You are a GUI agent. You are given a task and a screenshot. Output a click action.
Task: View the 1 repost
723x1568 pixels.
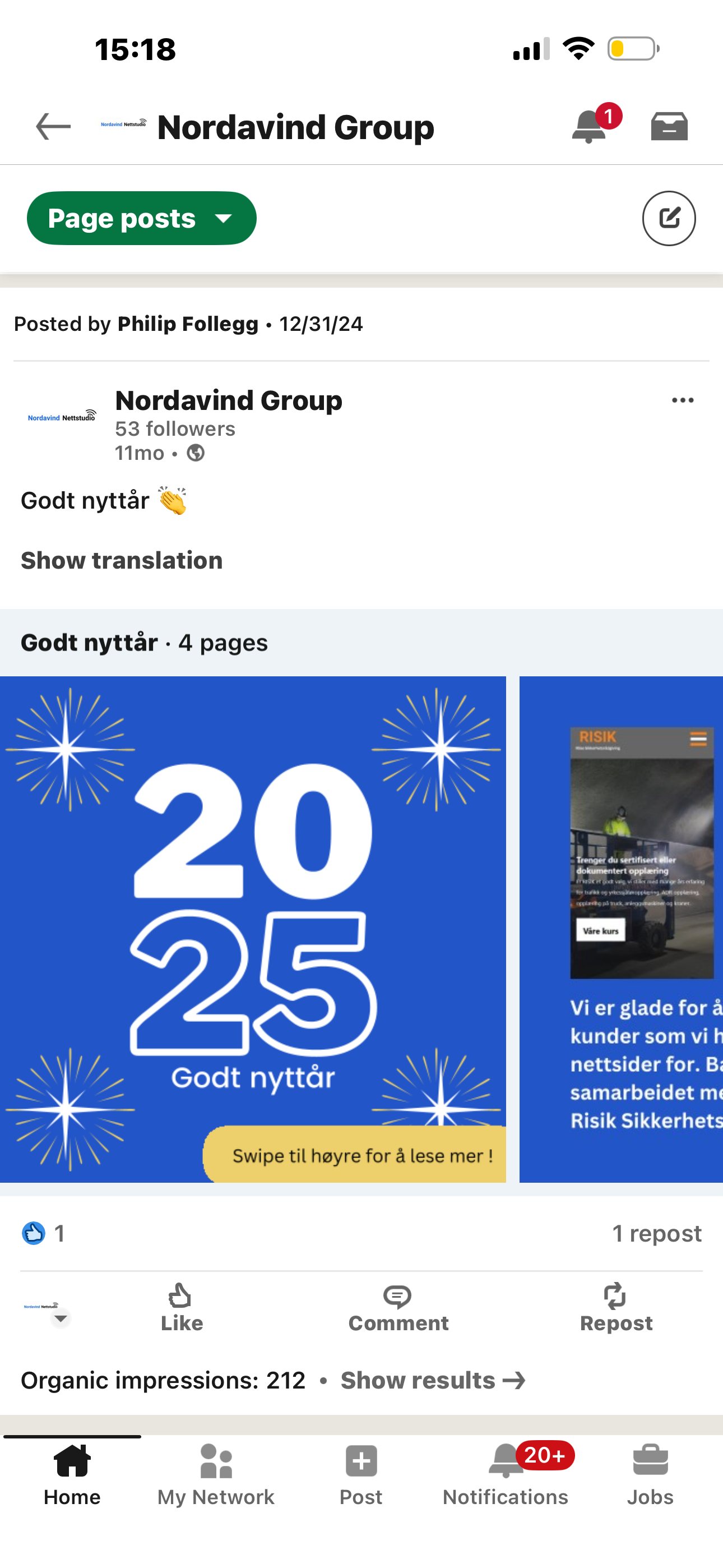click(656, 1233)
